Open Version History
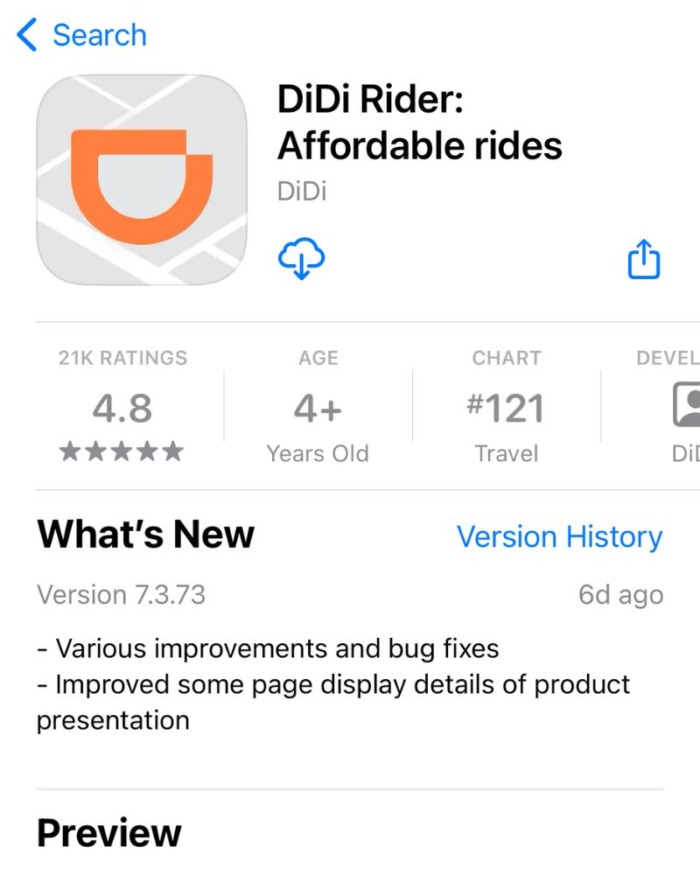Viewport: 700px width, 875px height. (559, 537)
